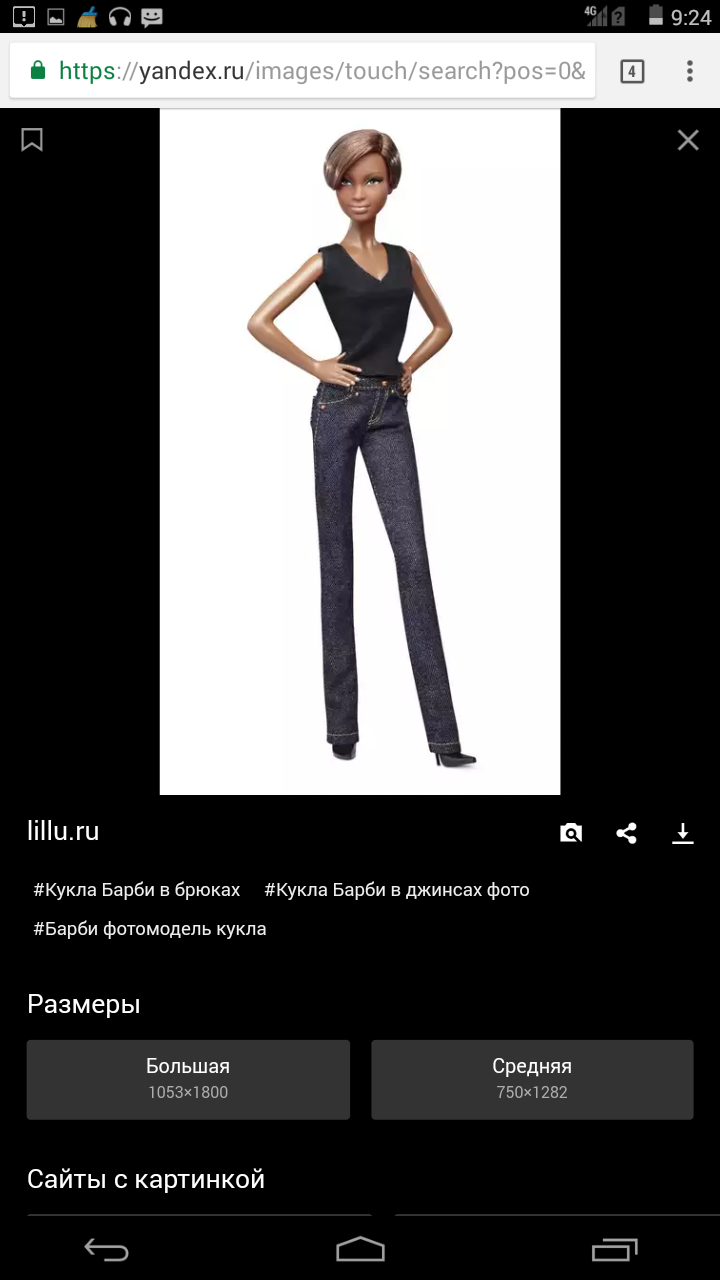Download the image

[x=683, y=833]
